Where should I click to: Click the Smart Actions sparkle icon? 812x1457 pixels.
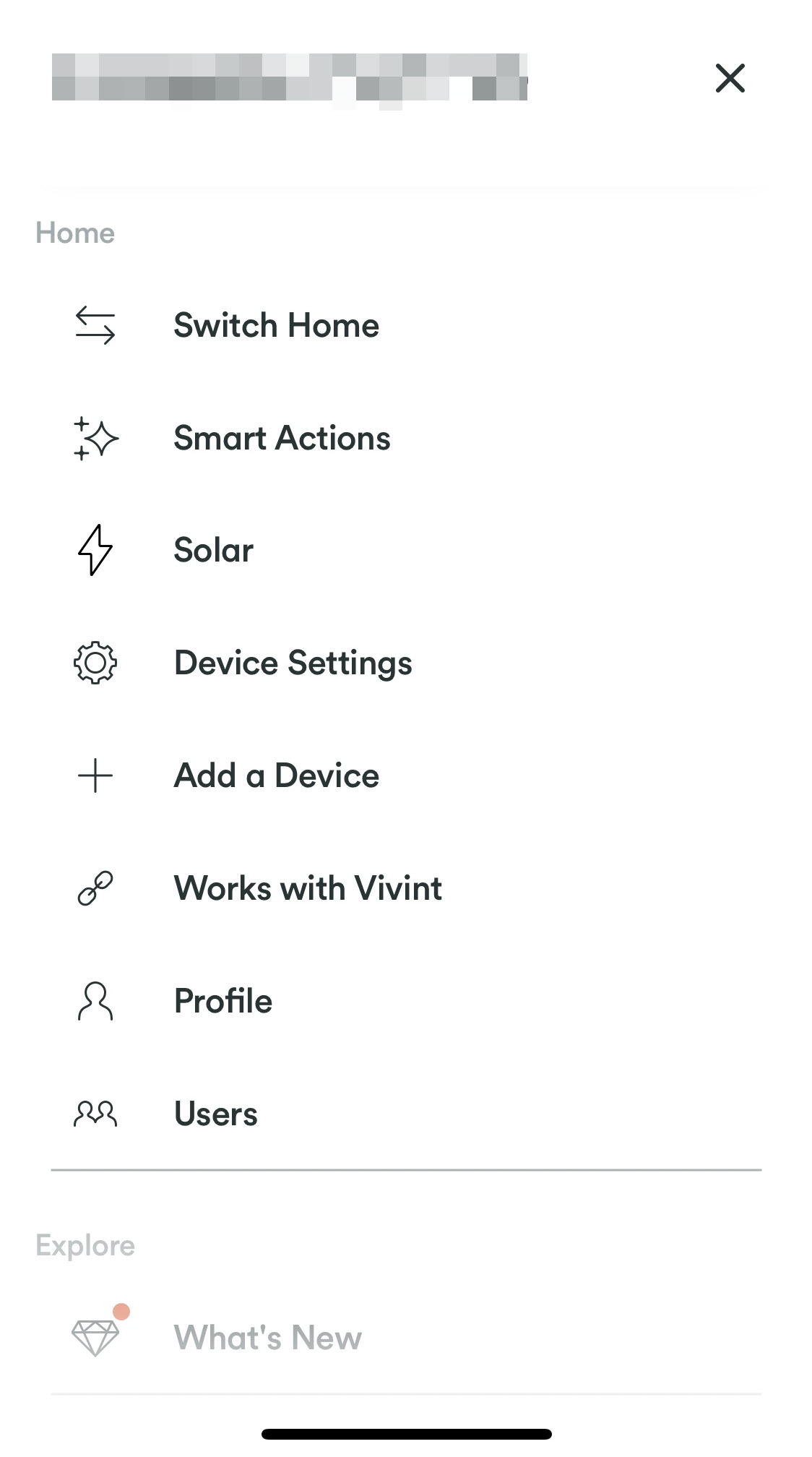94,438
